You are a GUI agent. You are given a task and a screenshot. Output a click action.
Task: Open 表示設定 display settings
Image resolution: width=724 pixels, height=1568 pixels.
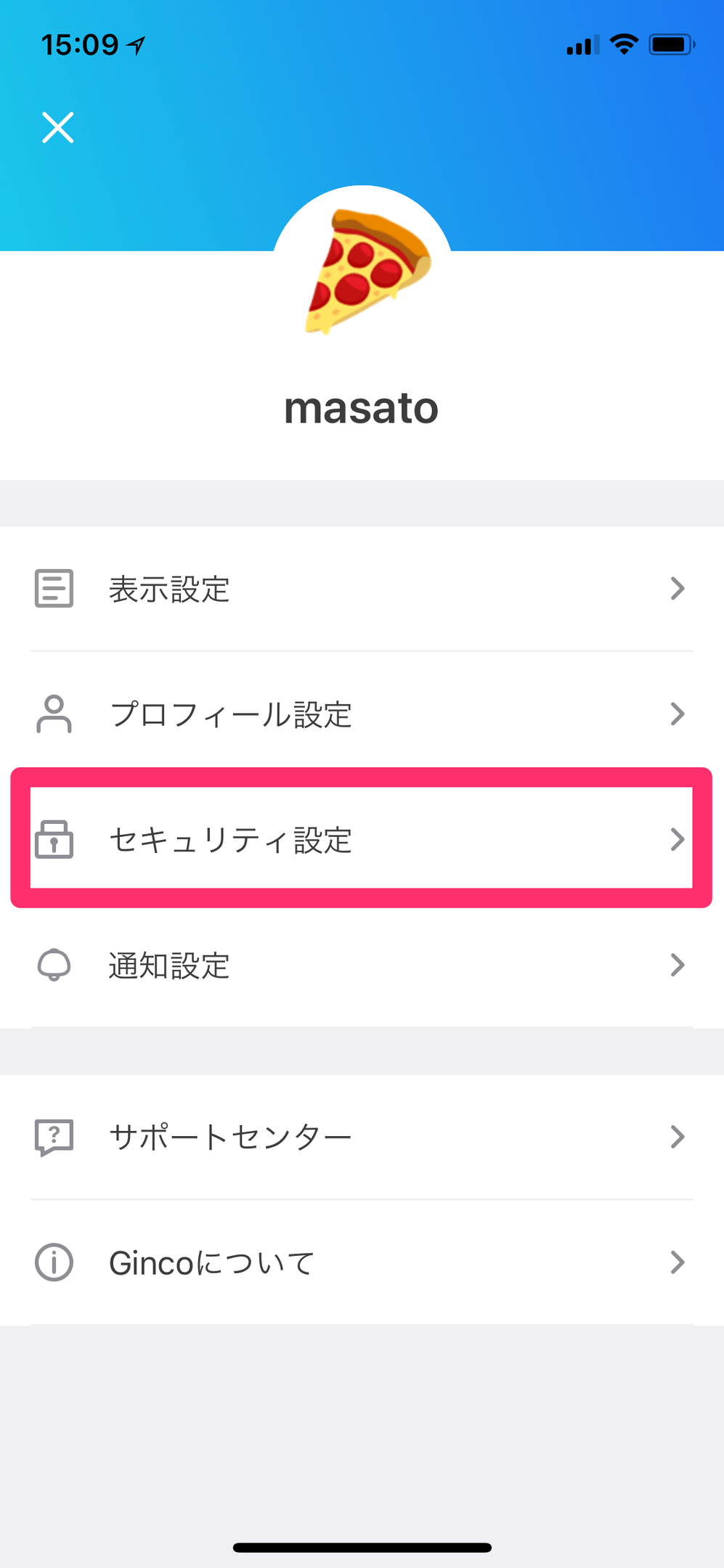point(362,589)
